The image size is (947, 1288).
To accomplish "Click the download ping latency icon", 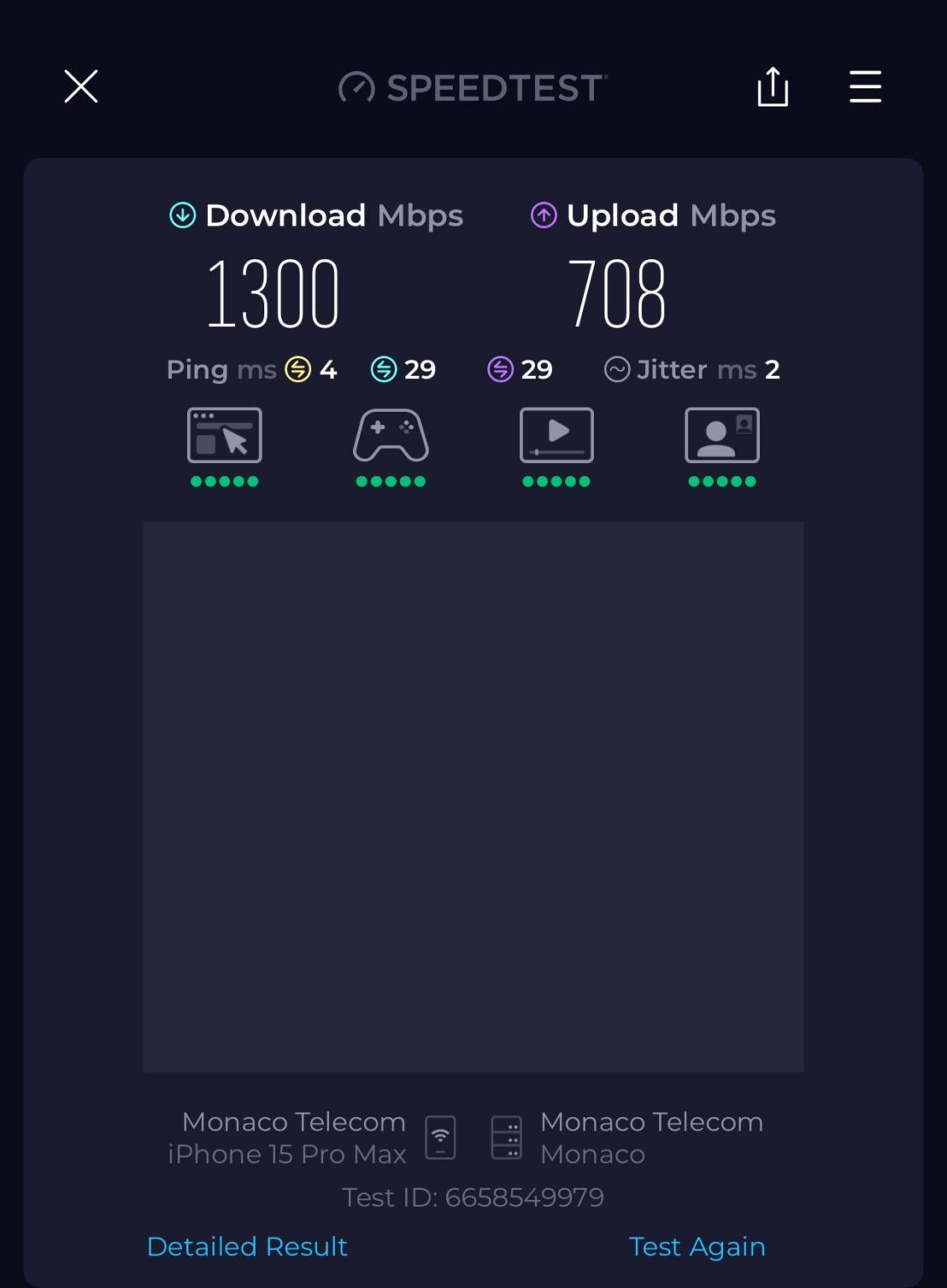I will tap(382, 369).
